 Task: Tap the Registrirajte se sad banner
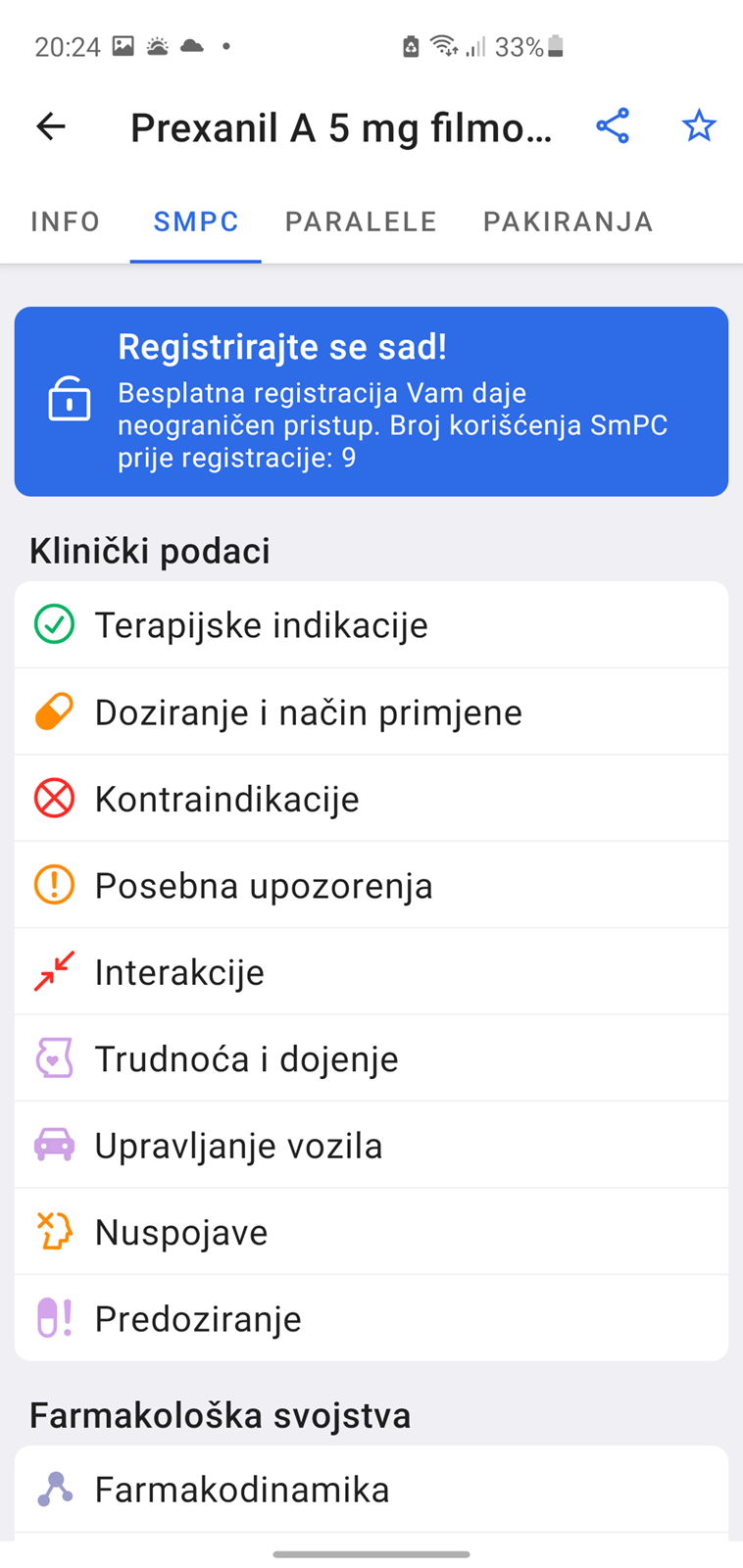pyautogui.click(x=371, y=402)
